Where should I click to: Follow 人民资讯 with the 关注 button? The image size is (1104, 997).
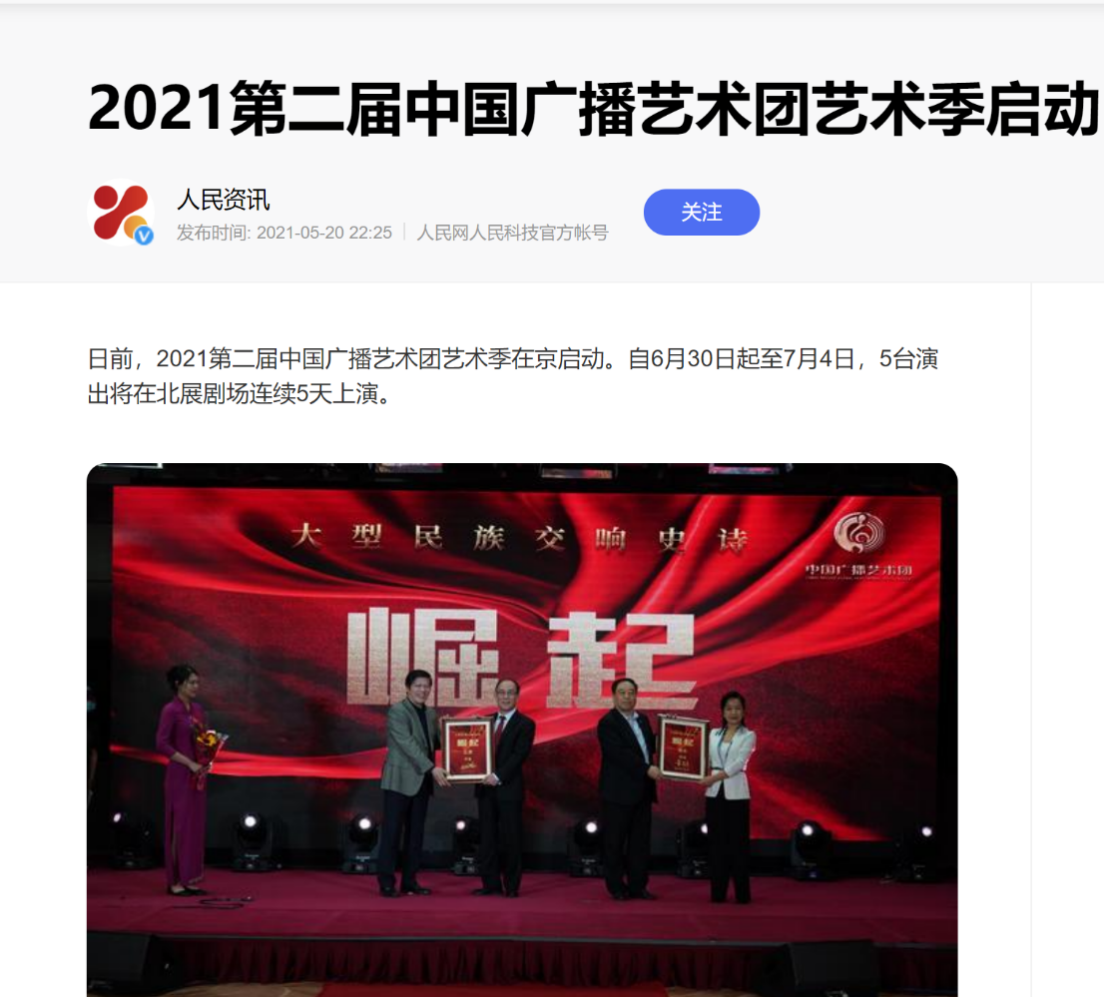pyautogui.click(x=701, y=212)
